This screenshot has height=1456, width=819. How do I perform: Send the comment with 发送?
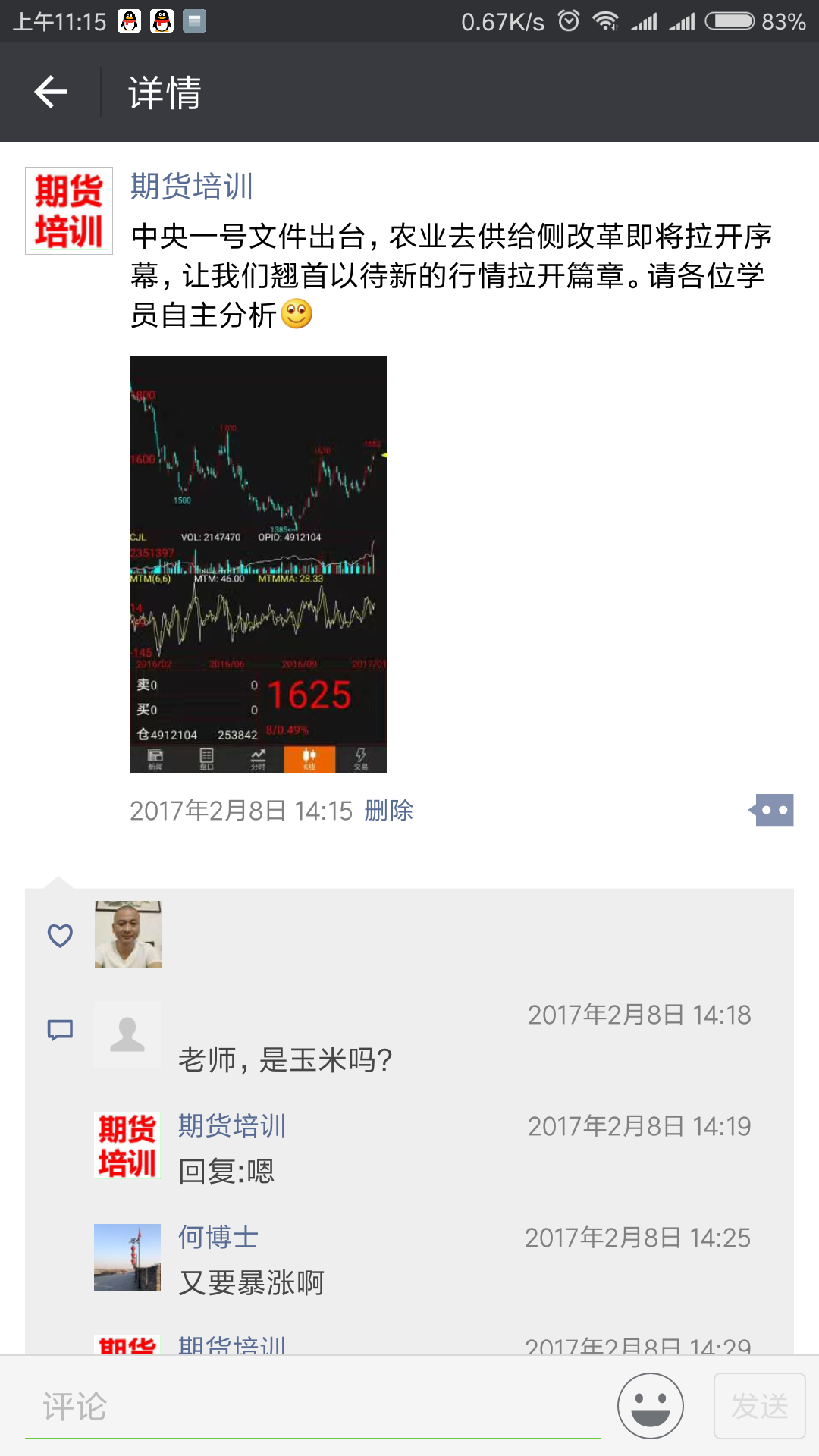[760, 1406]
